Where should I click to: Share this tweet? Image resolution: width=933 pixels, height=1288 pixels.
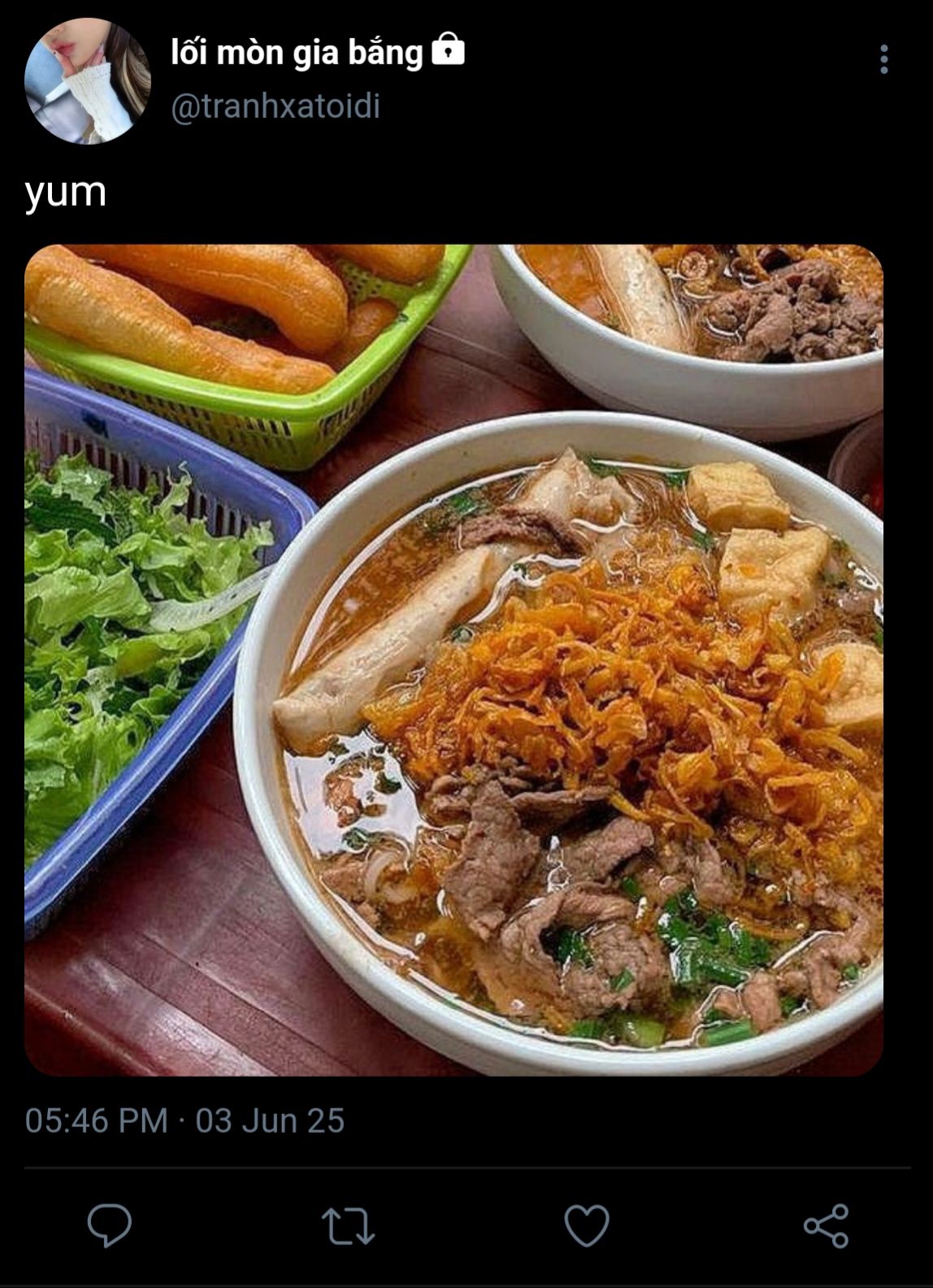coord(826,1225)
